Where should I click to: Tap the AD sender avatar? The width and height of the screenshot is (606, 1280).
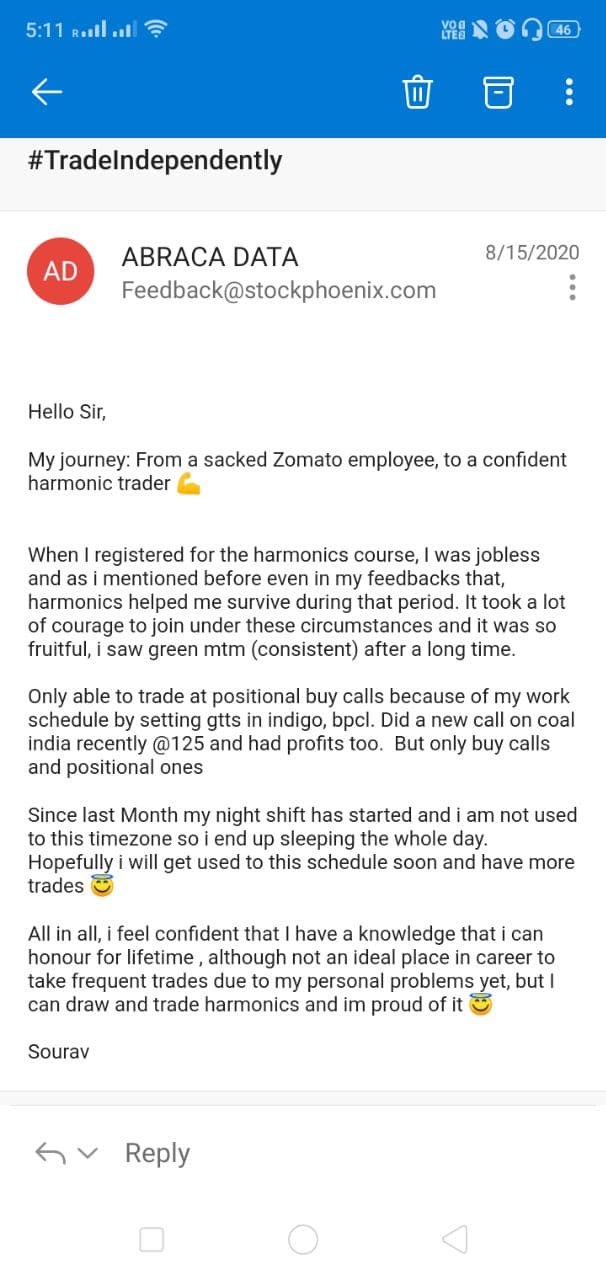point(60,271)
